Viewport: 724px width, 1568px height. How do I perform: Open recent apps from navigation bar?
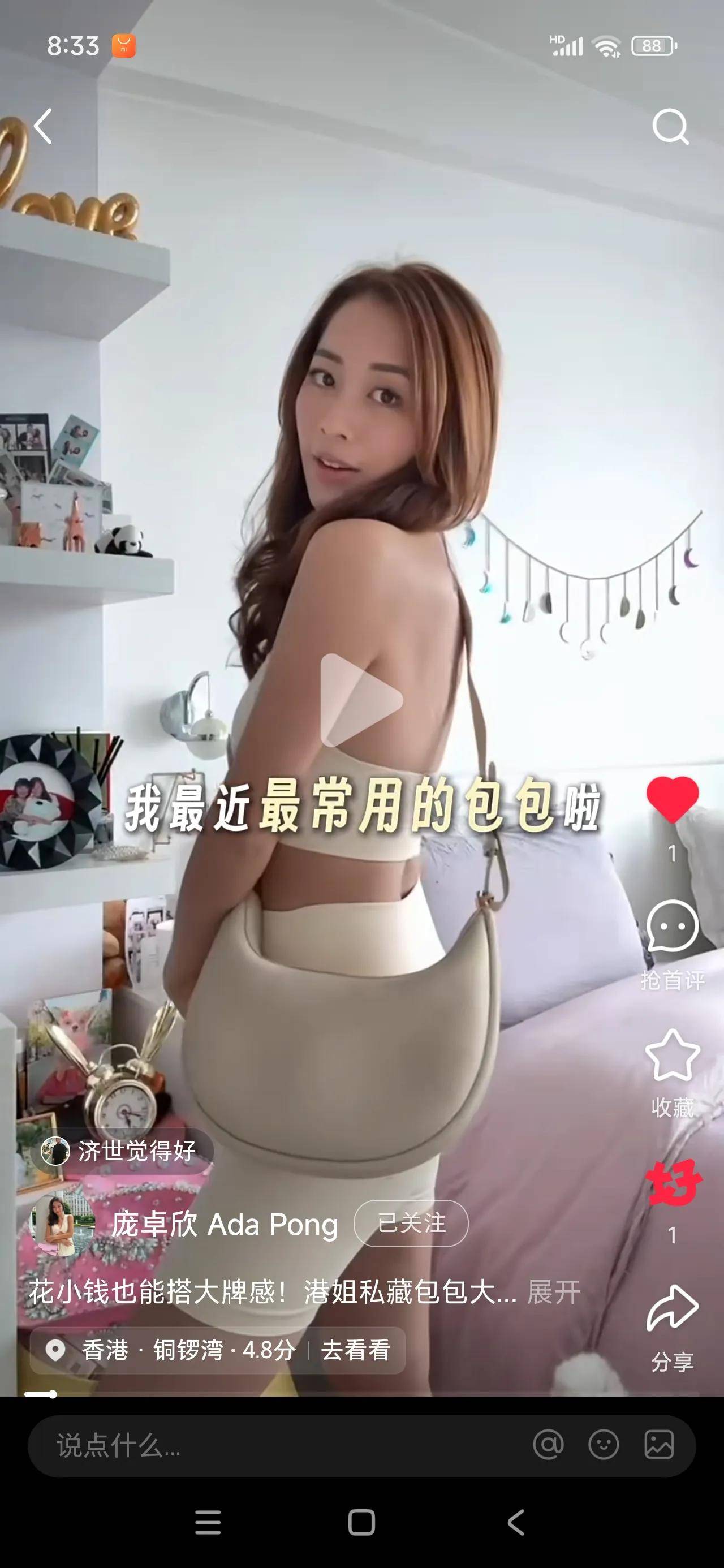click(x=208, y=1522)
